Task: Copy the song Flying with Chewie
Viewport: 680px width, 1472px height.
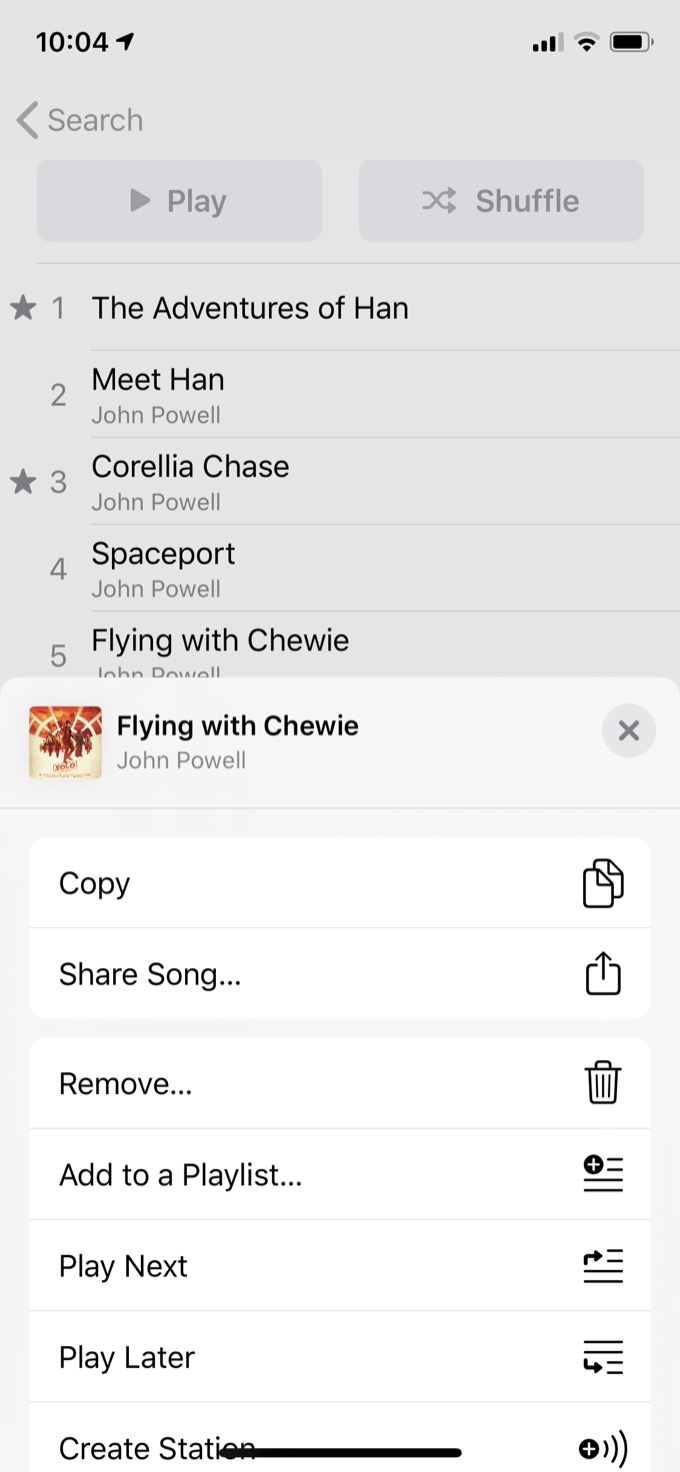Action: pyautogui.click(x=340, y=883)
